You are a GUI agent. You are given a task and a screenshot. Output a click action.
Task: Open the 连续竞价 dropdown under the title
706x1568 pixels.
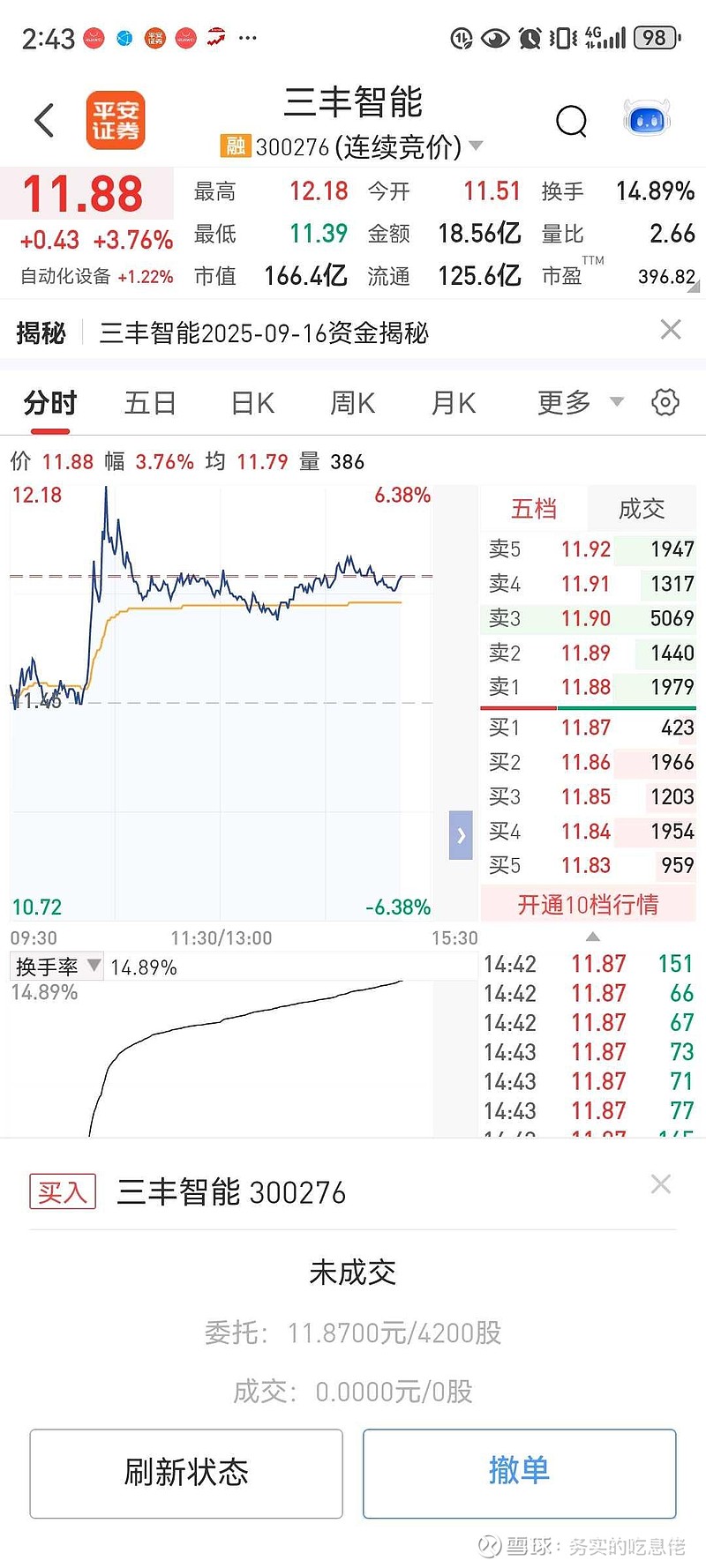point(476,146)
